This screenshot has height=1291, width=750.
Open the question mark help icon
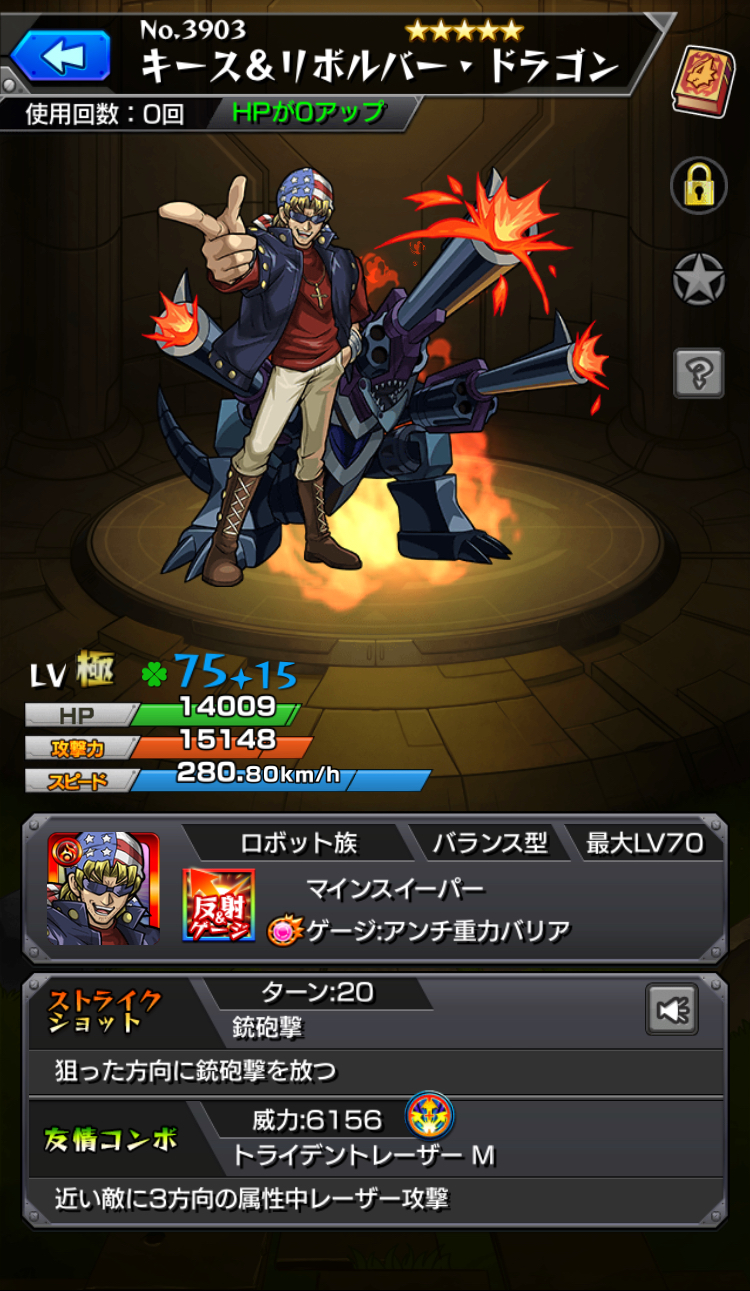coord(698,374)
